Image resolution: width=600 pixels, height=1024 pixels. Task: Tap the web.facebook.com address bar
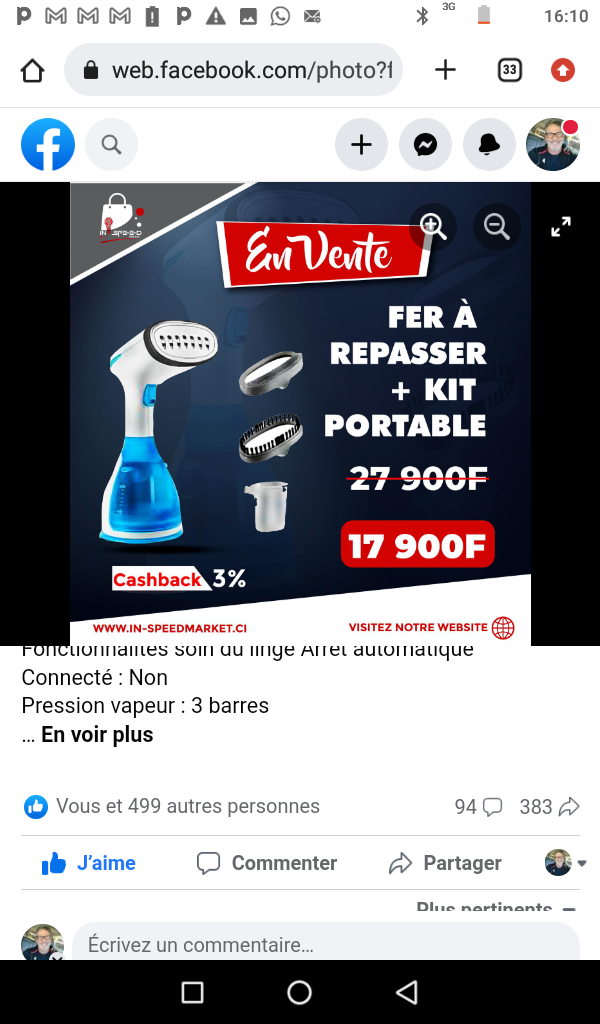[233, 70]
